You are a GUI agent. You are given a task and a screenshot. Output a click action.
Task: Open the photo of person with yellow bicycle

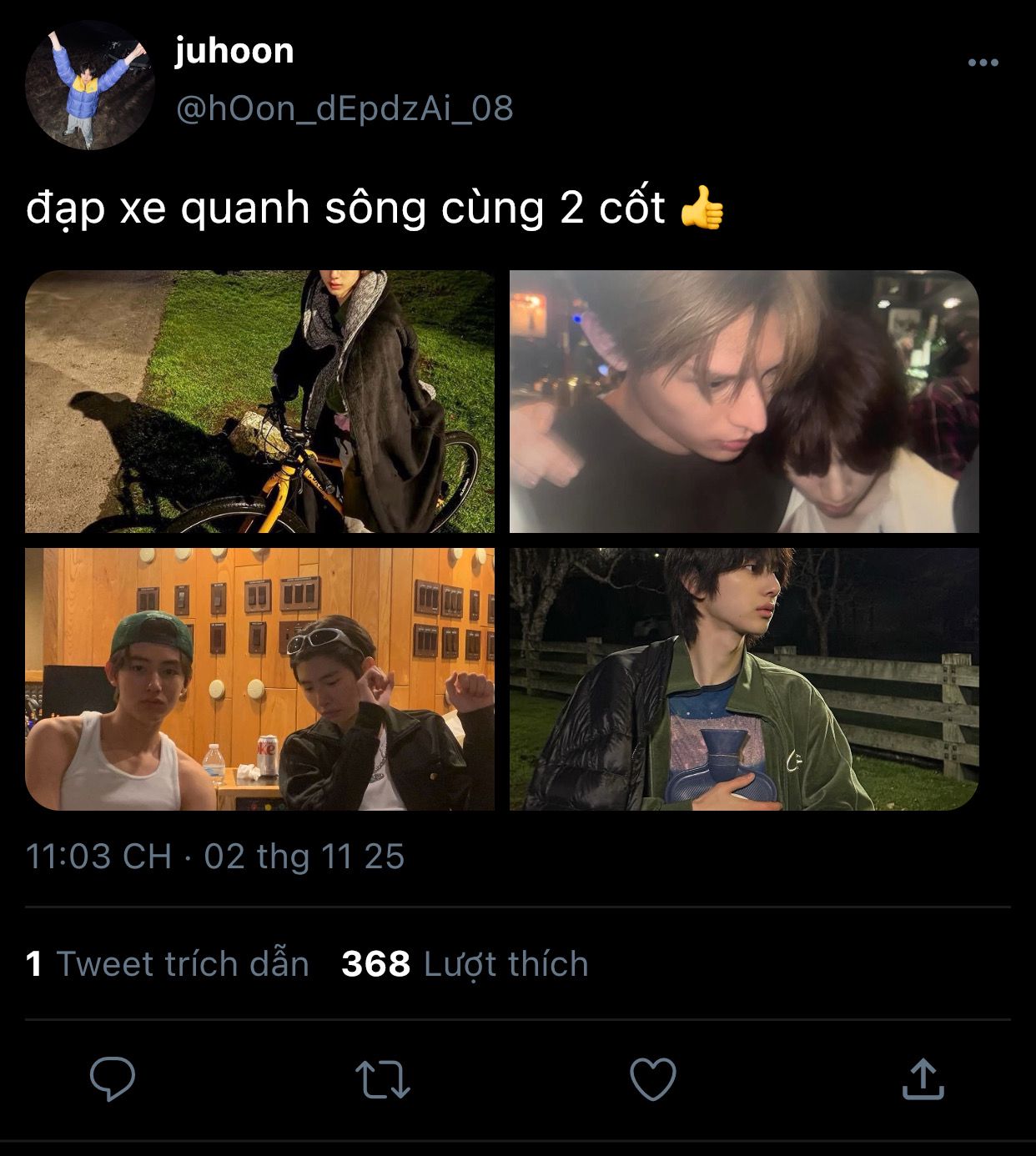259,401
